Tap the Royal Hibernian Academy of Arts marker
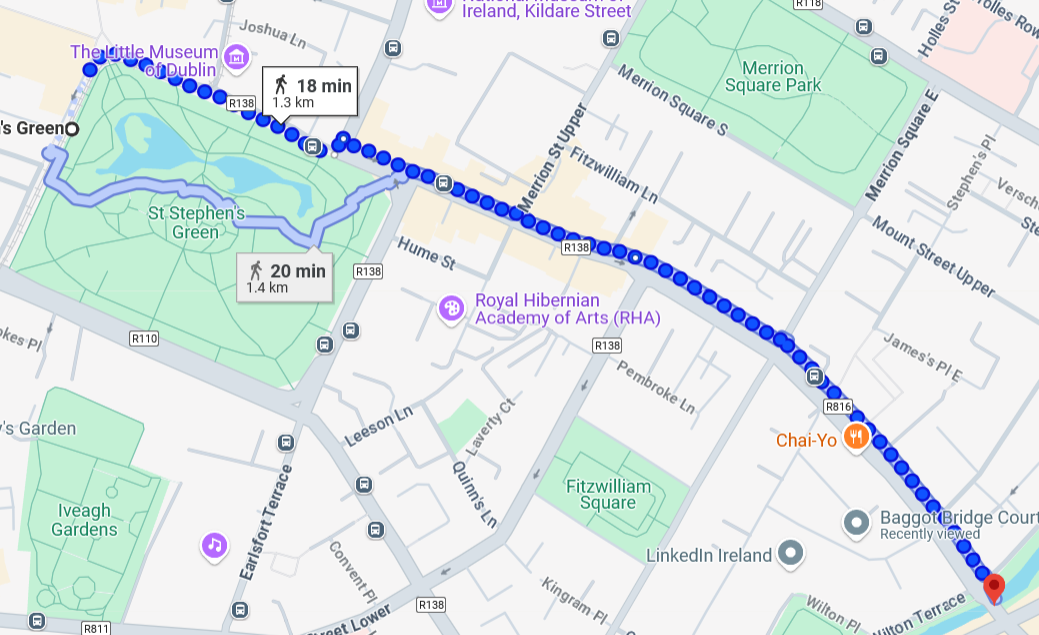Viewport: 1039px width, 635px height. coord(452,309)
